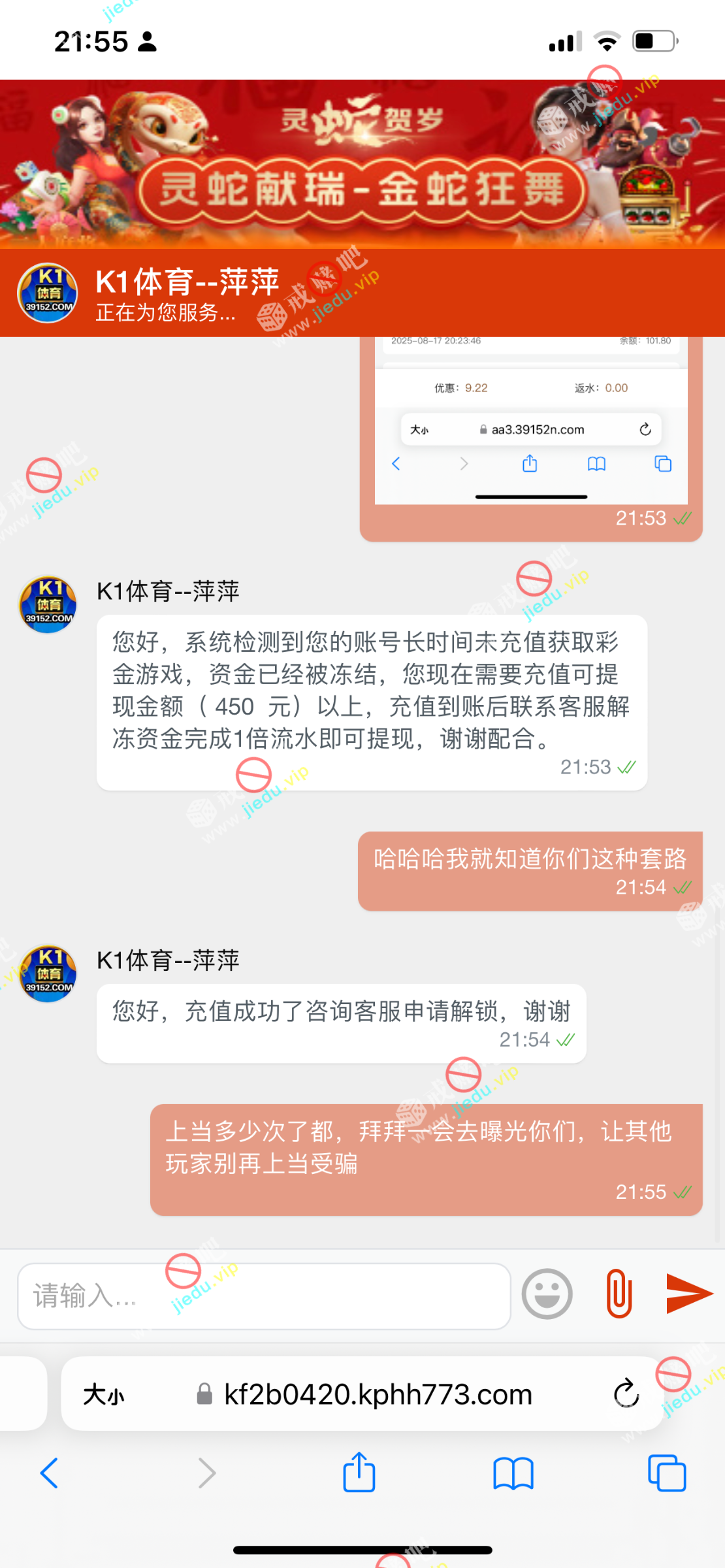Screen dimensions: 725x1568
Task: Tap the 灵蛇献瑞 promotional banner
Action: click(x=362, y=165)
